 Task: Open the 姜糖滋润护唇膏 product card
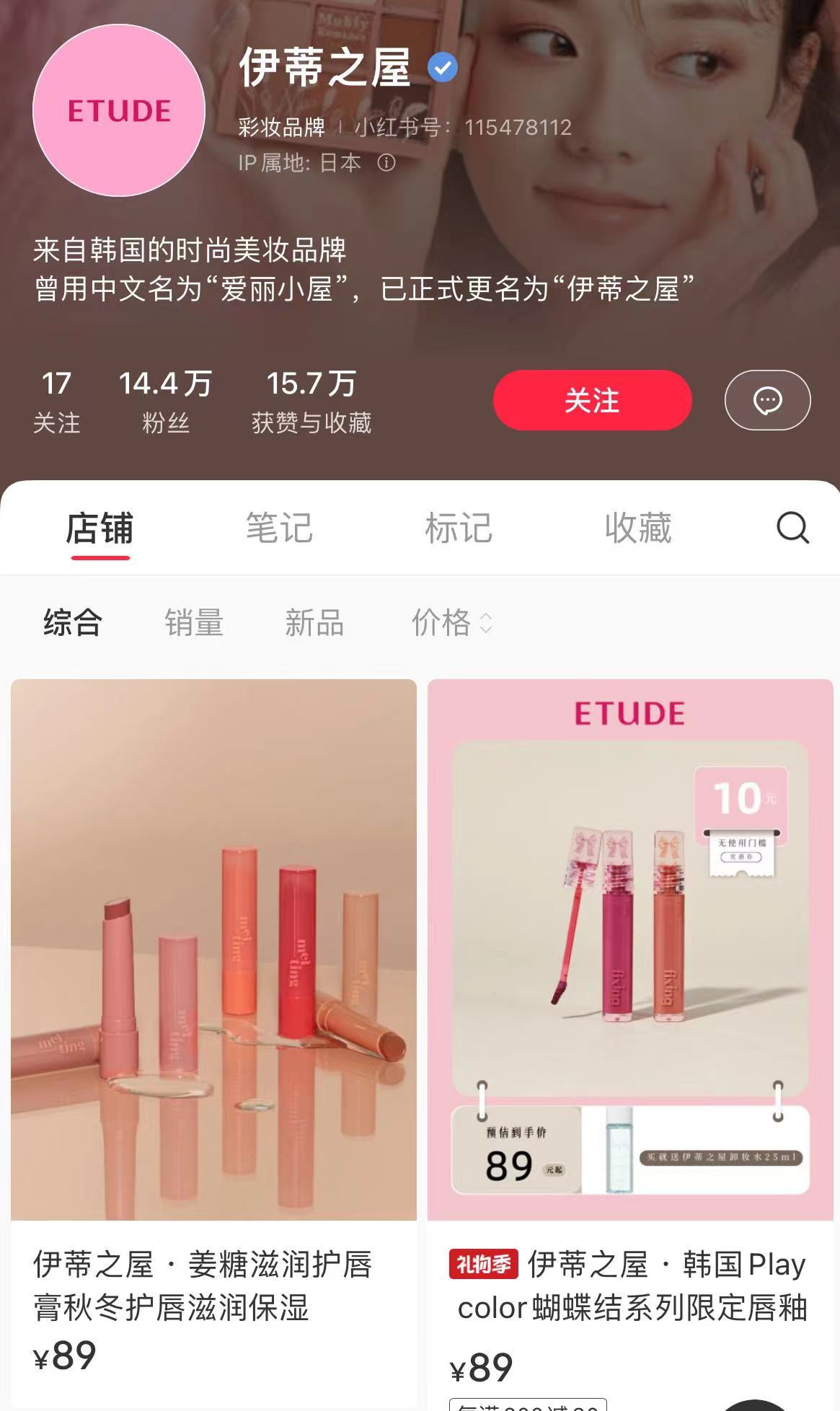213,1009
